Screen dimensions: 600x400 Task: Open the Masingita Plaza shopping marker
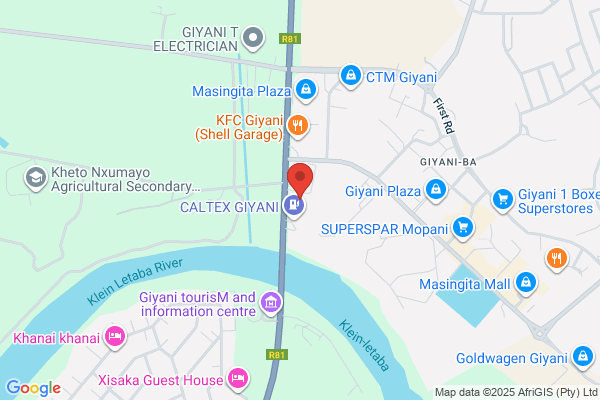306,90
